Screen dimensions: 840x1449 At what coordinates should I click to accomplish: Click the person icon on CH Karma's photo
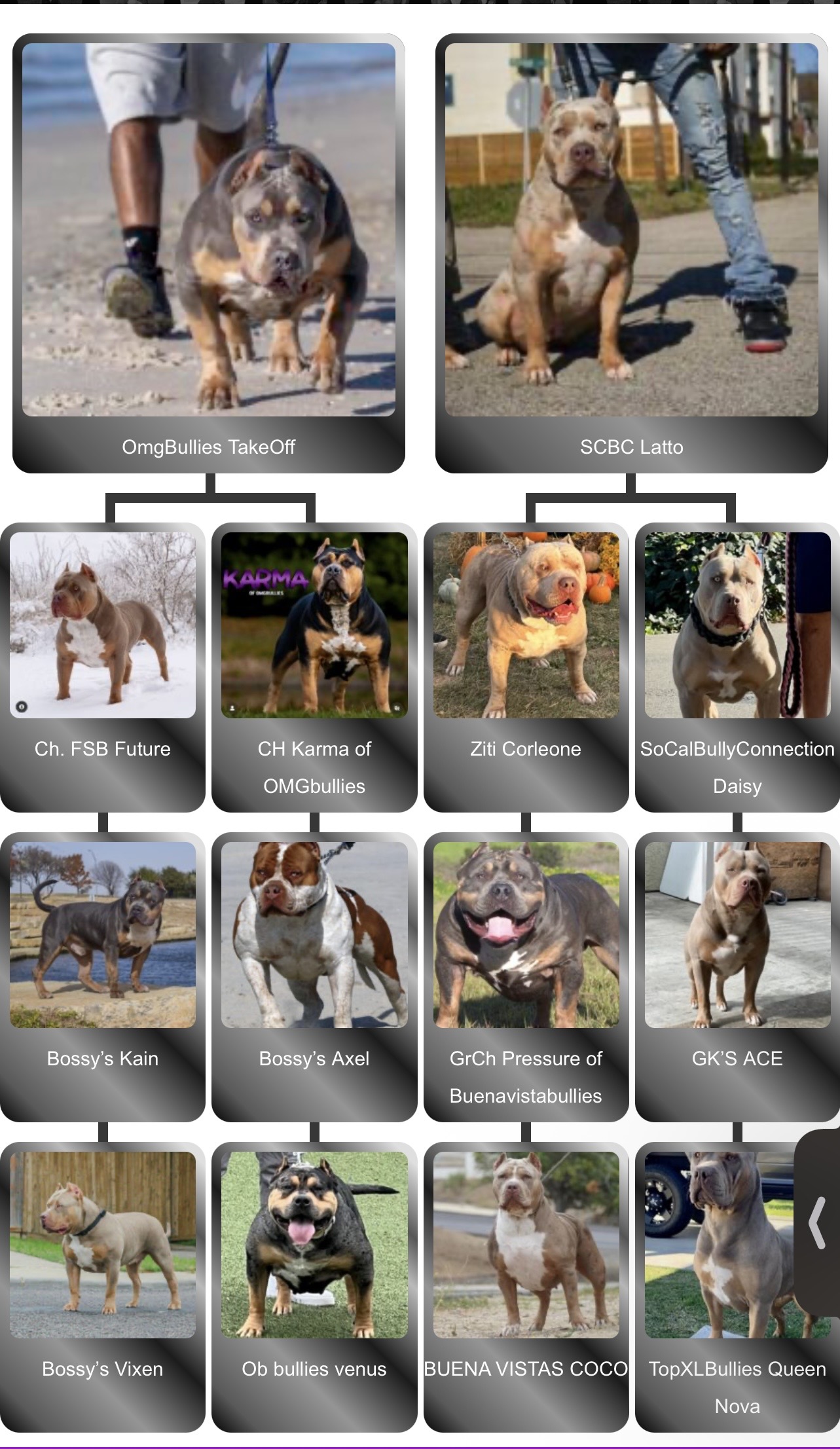232,708
